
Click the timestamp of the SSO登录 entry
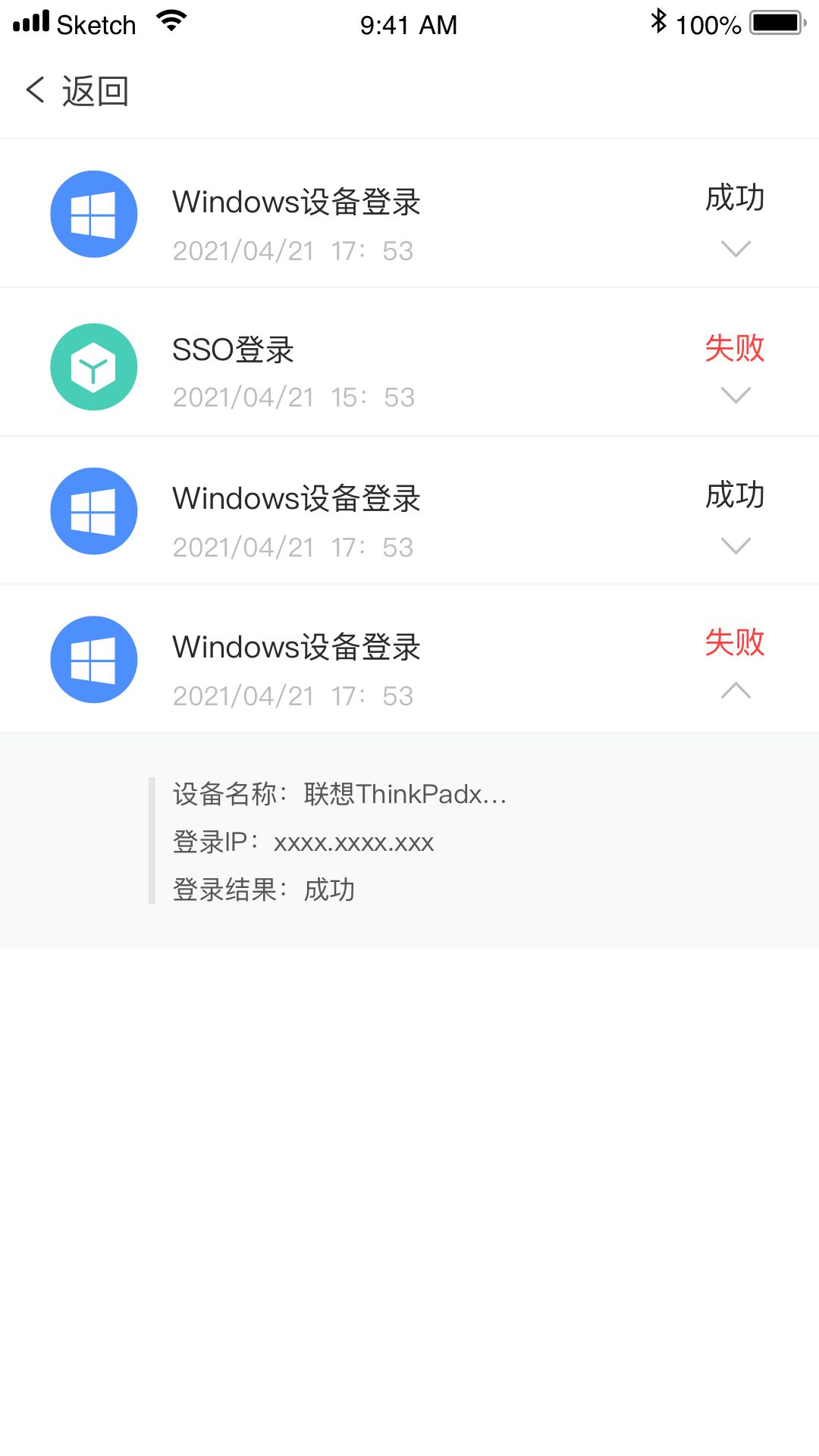click(x=293, y=397)
